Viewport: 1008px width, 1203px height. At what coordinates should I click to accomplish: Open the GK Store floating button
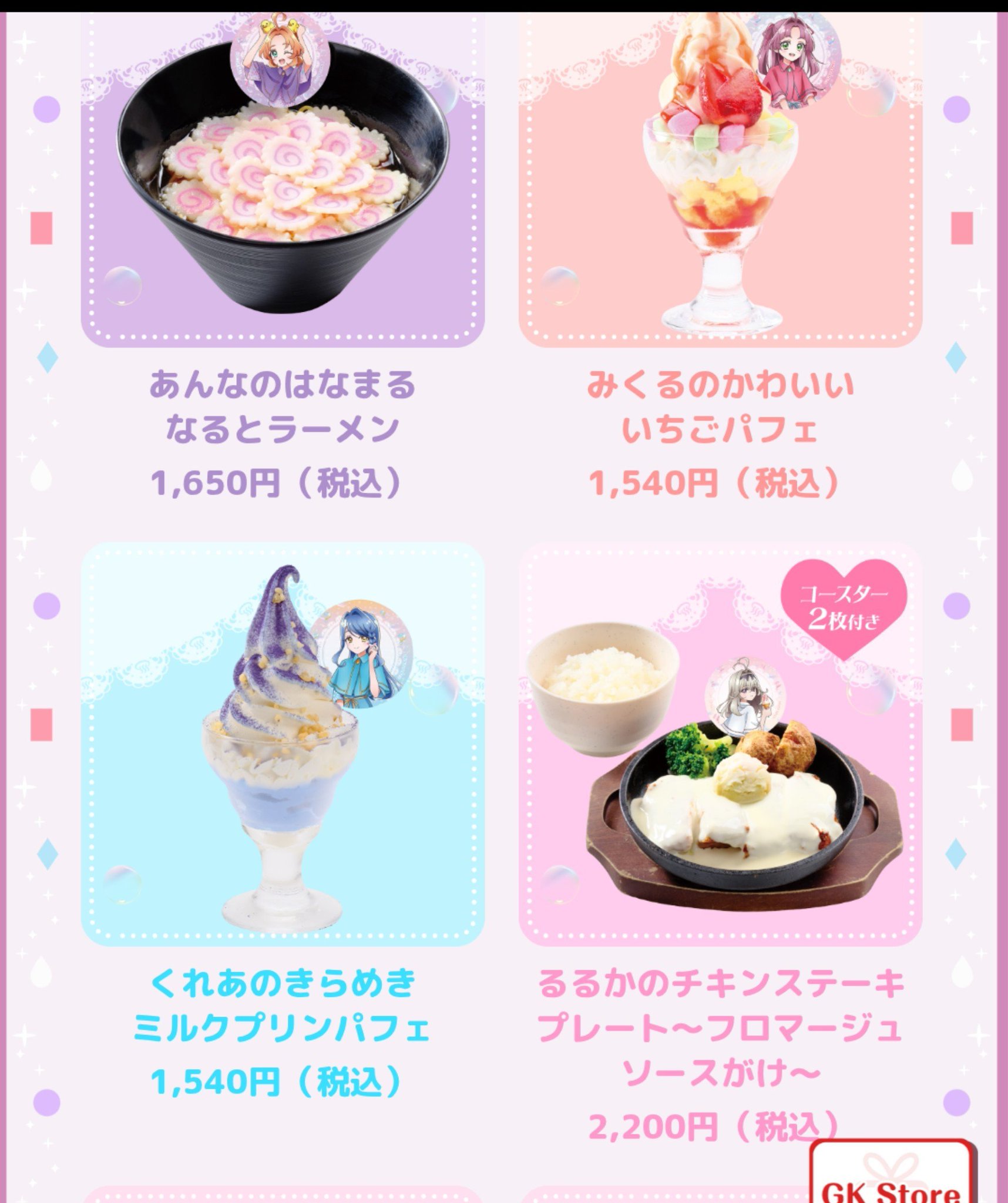[x=893, y=1171]
